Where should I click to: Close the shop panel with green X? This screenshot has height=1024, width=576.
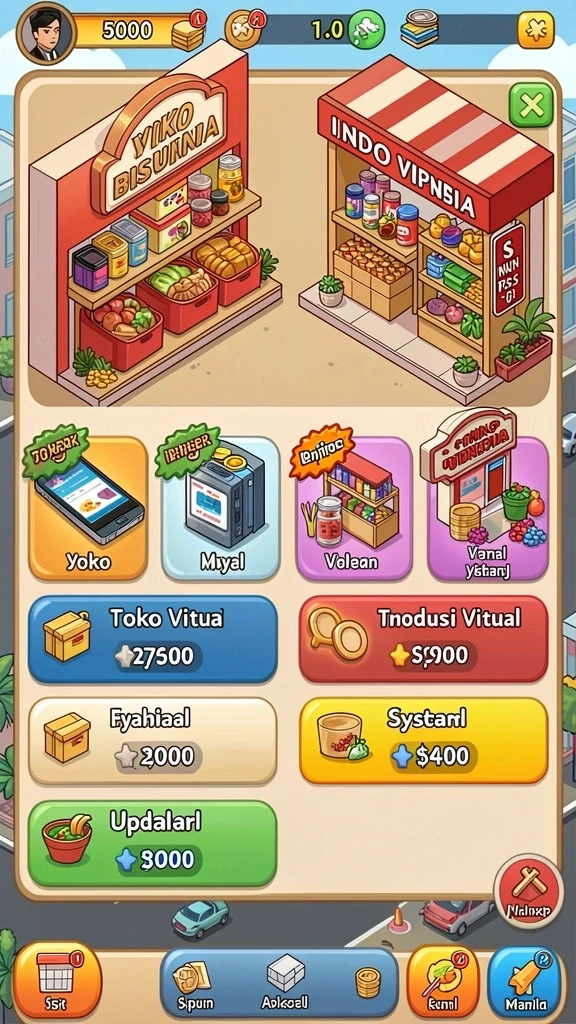(x=531, y=105)
